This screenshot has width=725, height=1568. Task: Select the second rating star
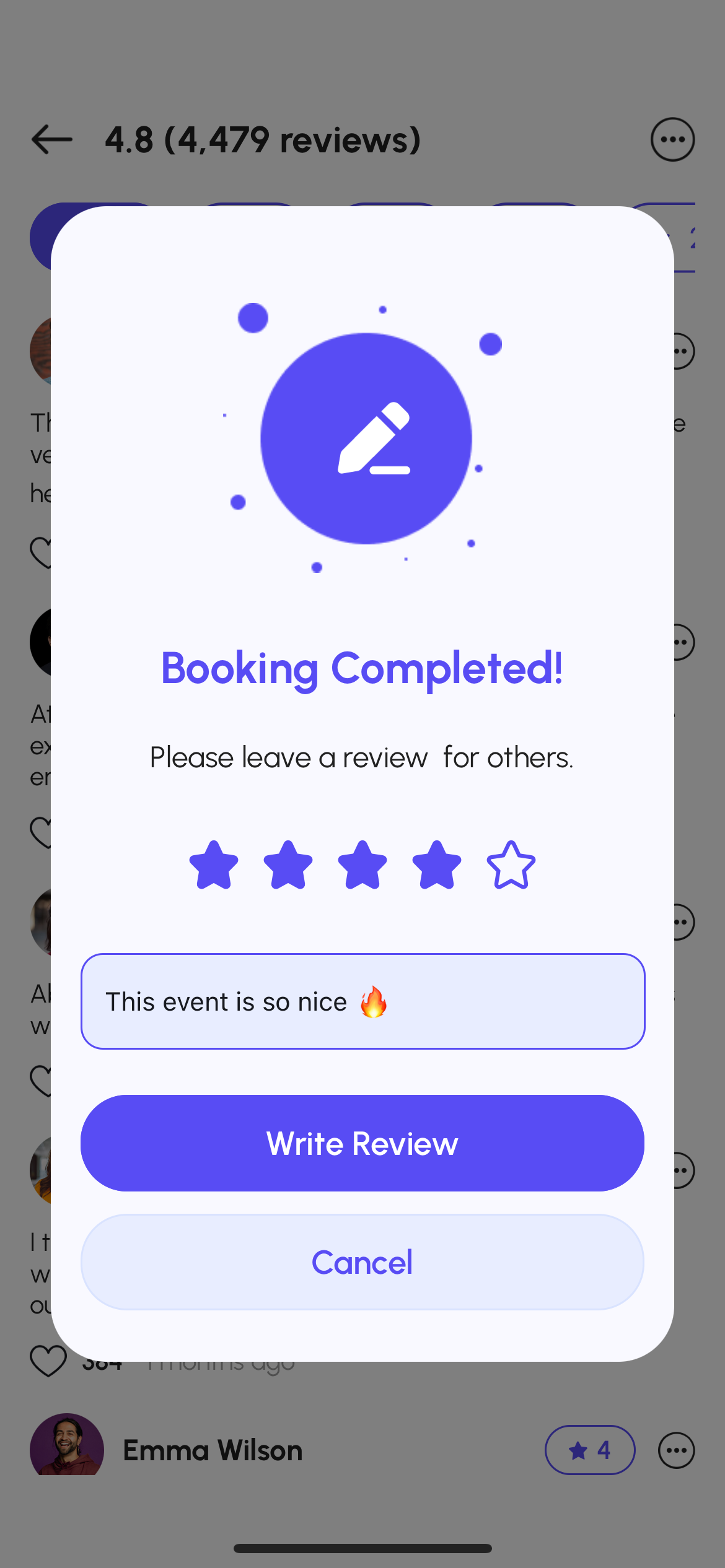288,865
